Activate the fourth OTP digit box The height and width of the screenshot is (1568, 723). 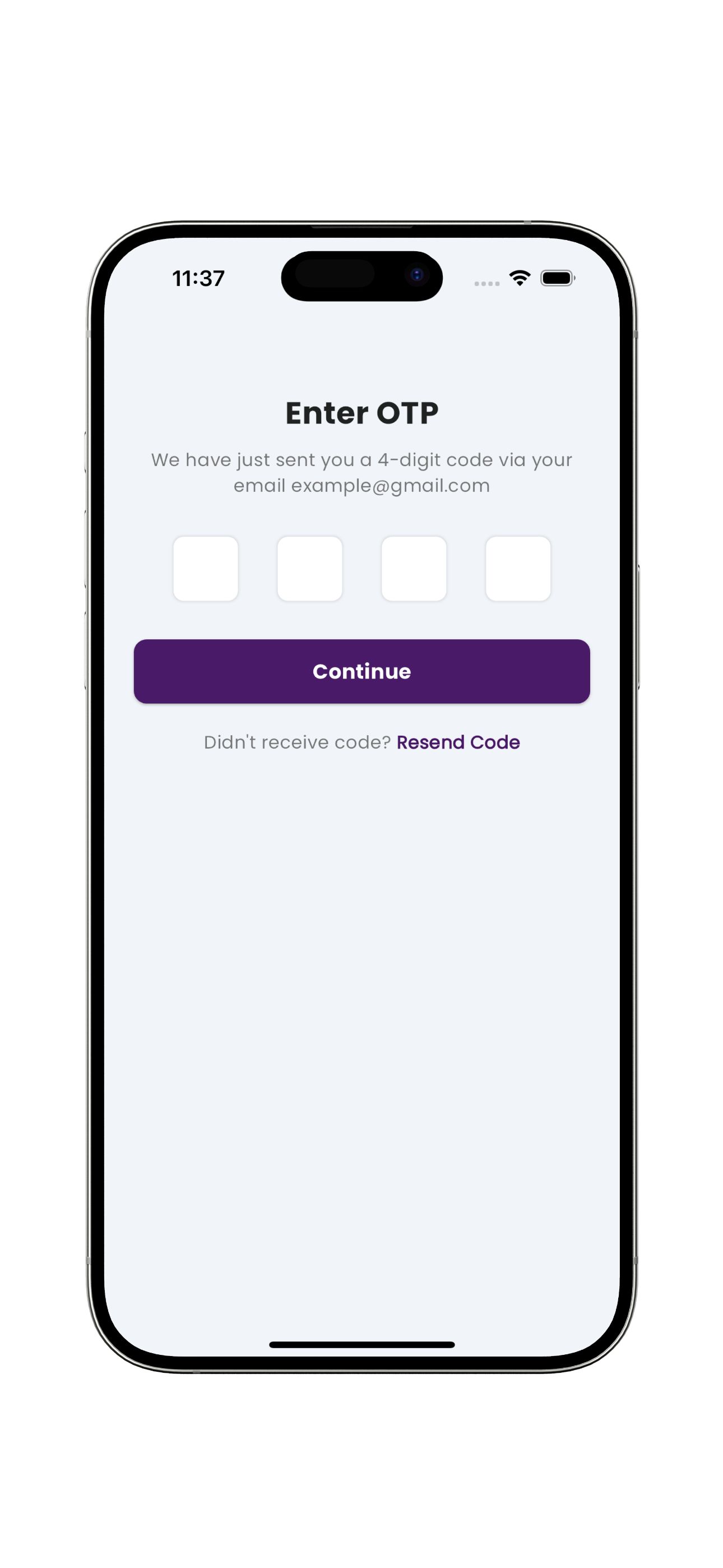(518, 569)
